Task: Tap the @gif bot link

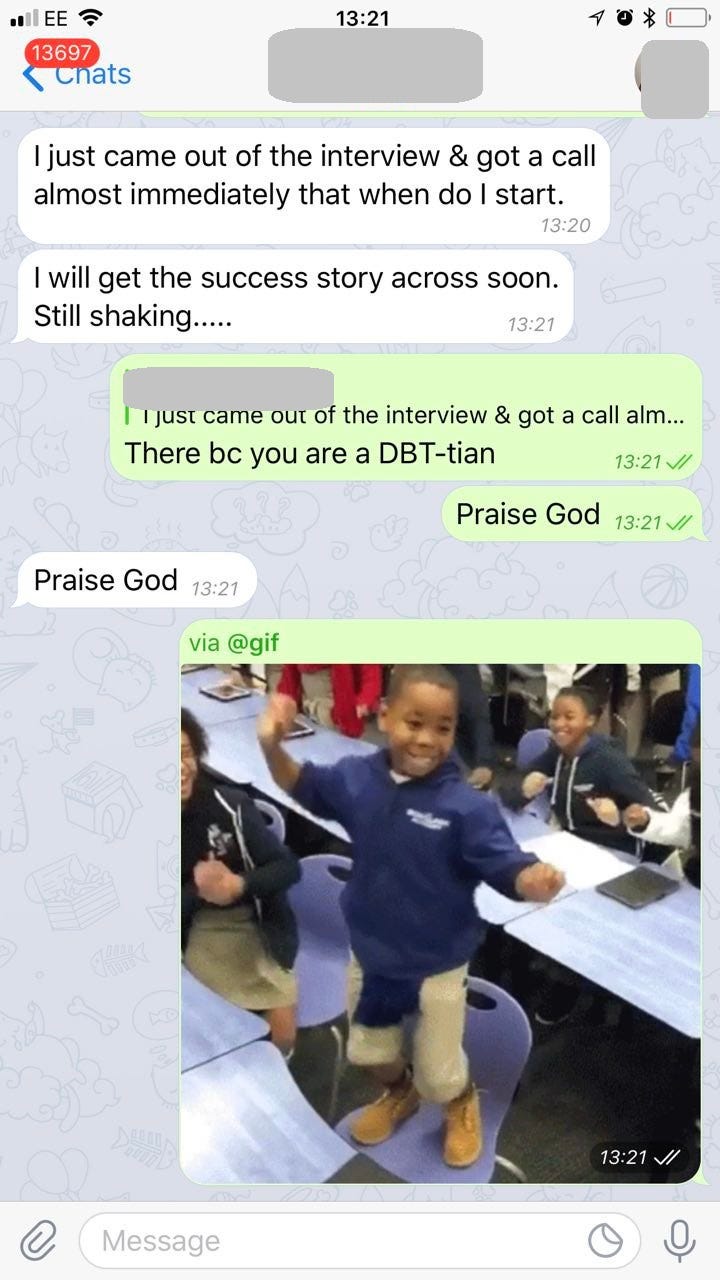Action: pos(253,643)
